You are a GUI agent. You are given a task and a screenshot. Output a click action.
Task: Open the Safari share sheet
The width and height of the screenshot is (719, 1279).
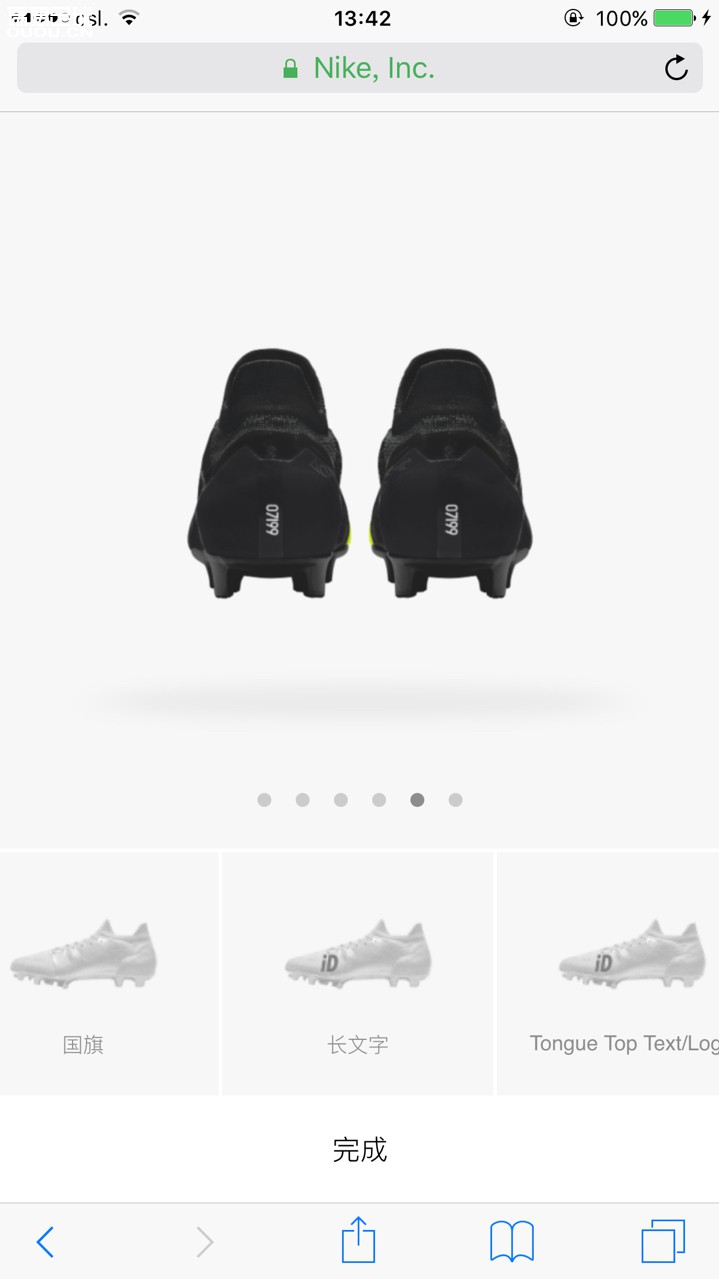click(x=358, y=1240)
